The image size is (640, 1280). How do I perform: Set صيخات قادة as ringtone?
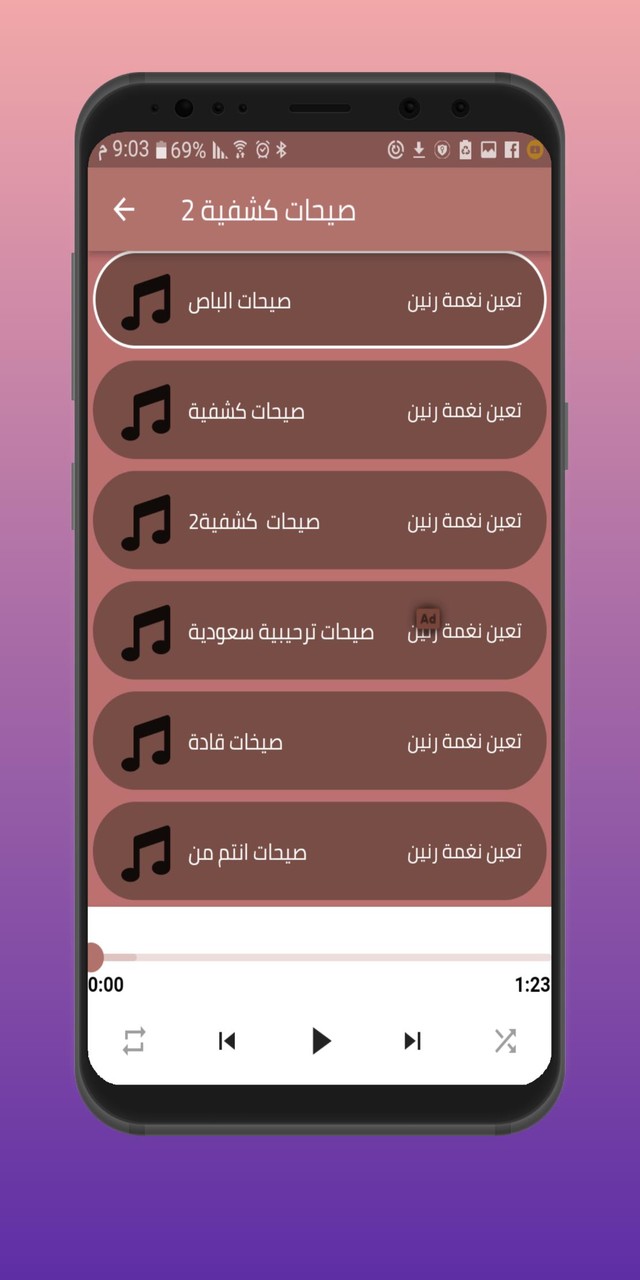pyautogui.click(x=464, y=742)
